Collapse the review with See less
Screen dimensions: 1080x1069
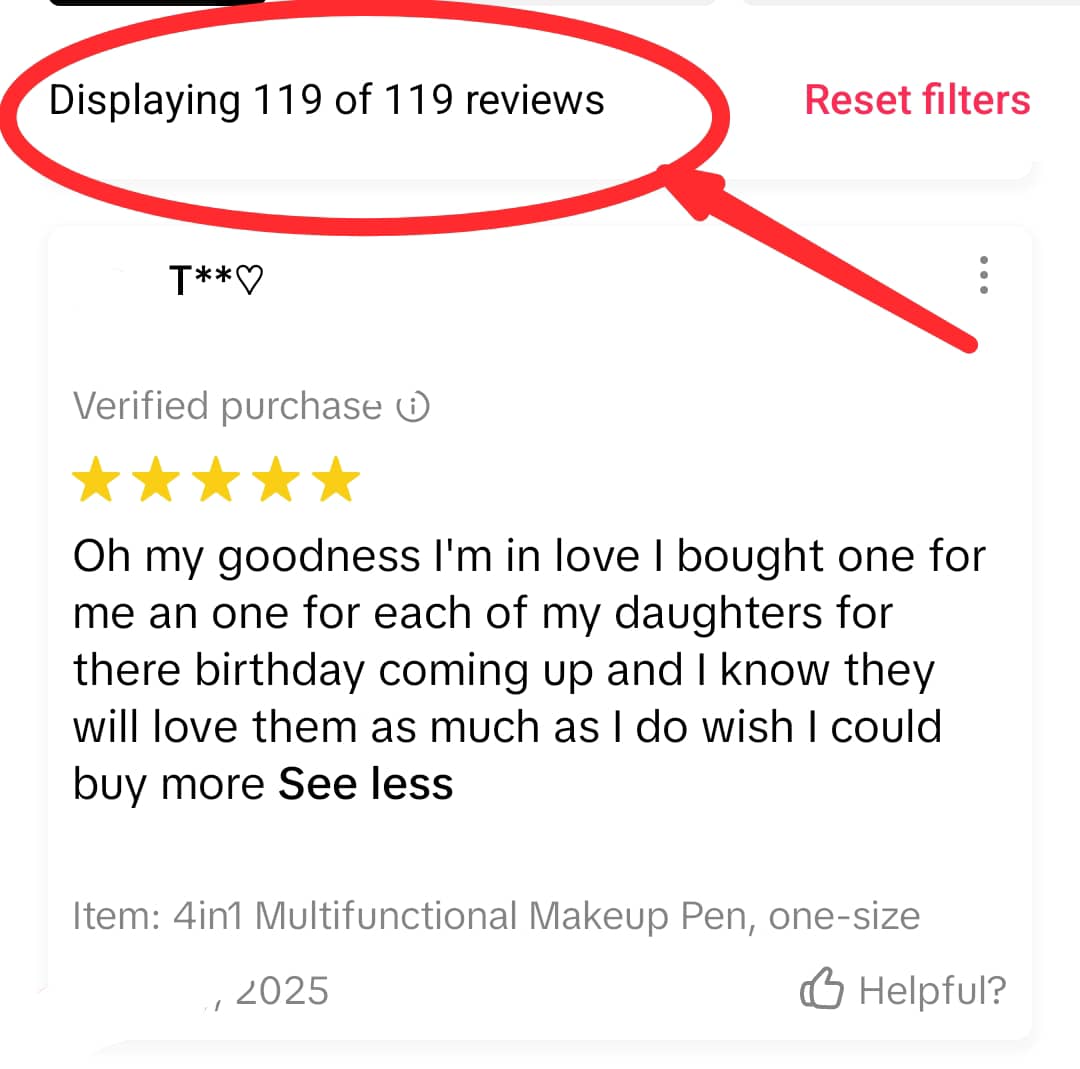(366, 784)
